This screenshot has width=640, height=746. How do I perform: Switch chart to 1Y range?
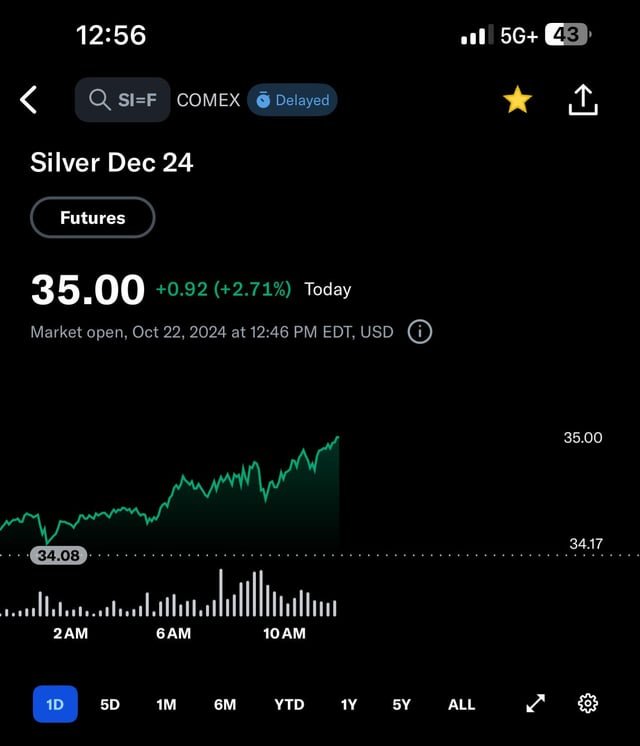pos(348,704)
